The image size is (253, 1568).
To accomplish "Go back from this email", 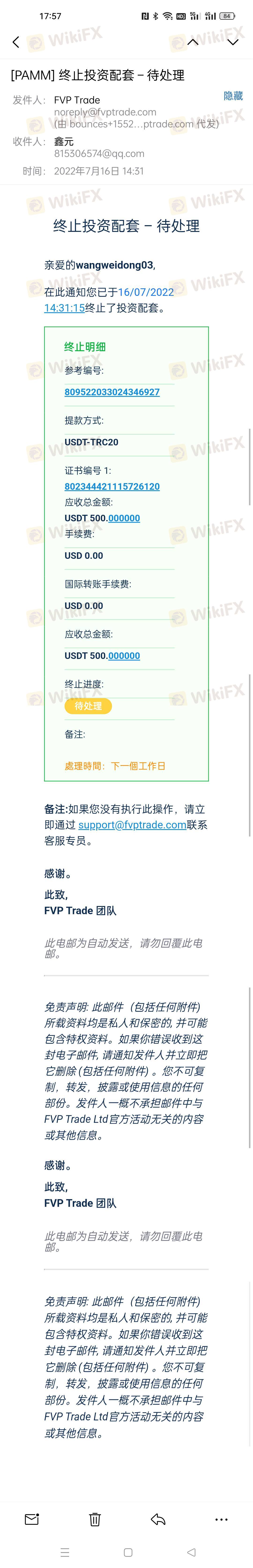I will tap(16, 42).
